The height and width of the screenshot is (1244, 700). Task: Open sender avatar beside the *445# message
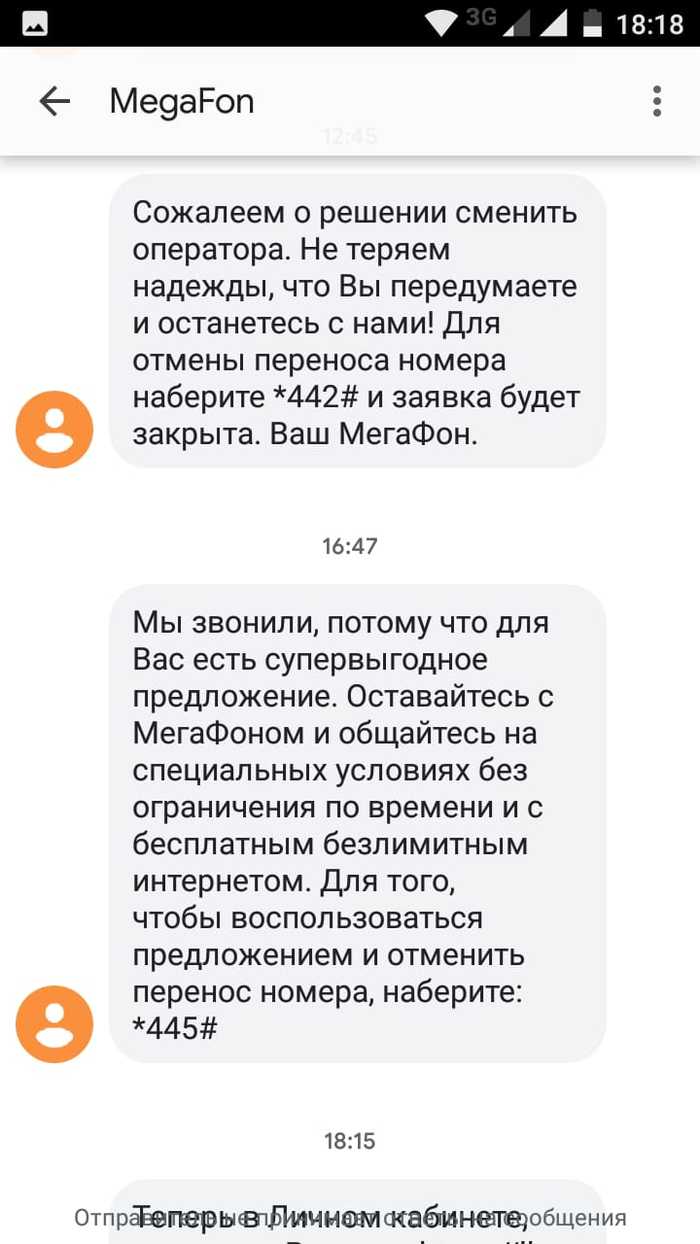54,1024
